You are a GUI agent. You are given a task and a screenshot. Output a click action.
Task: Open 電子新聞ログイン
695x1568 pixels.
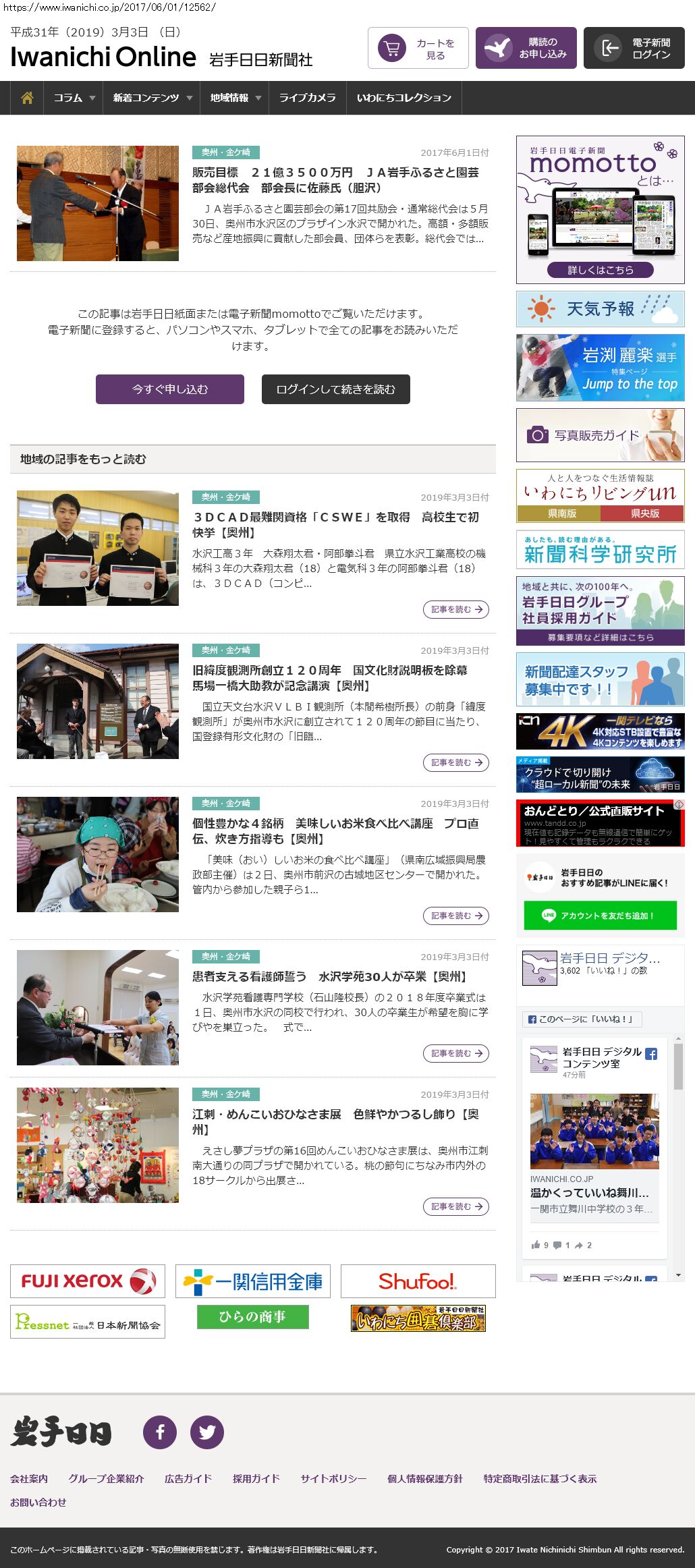[x=634, y=48]
